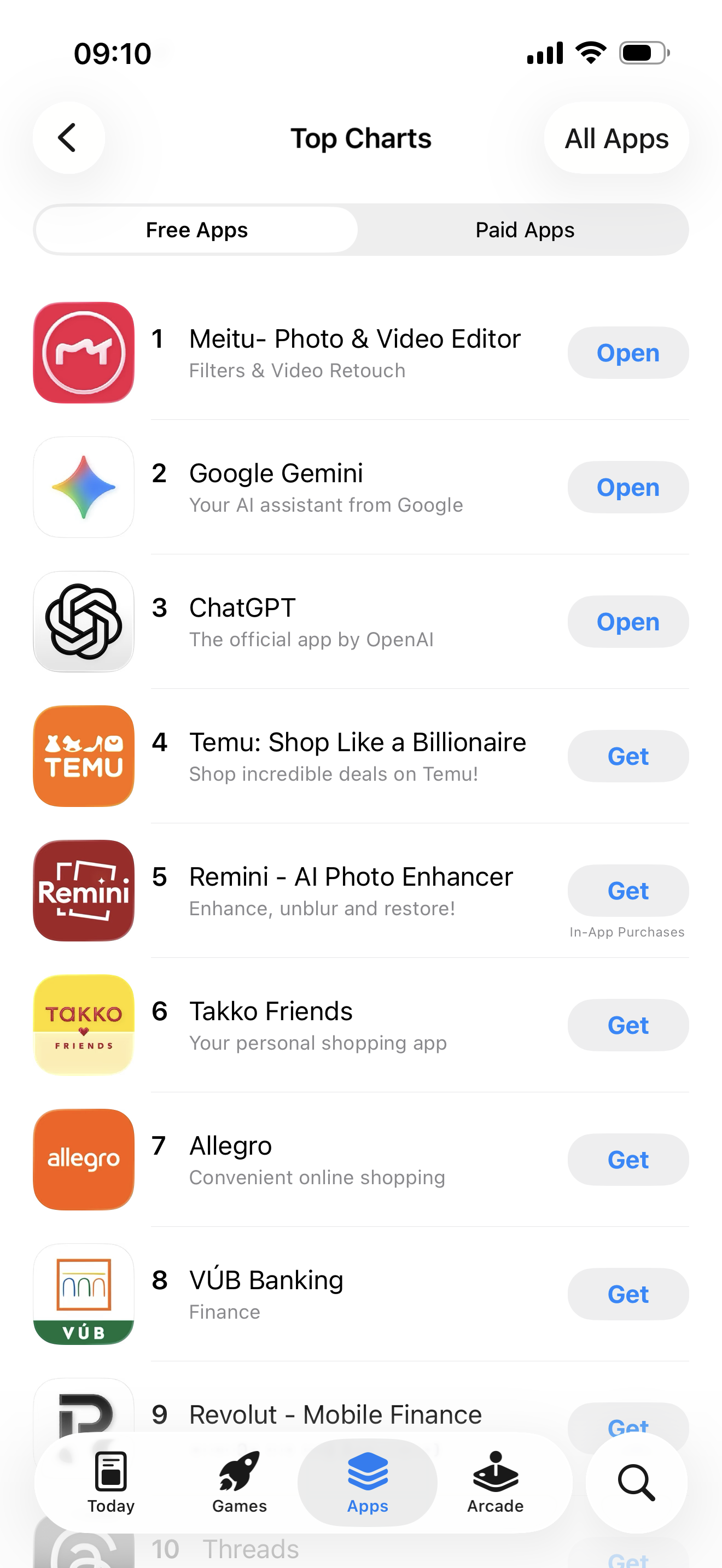Go to the Games tab
This screenshot has width=722, height=1568.
point(239,1483)
